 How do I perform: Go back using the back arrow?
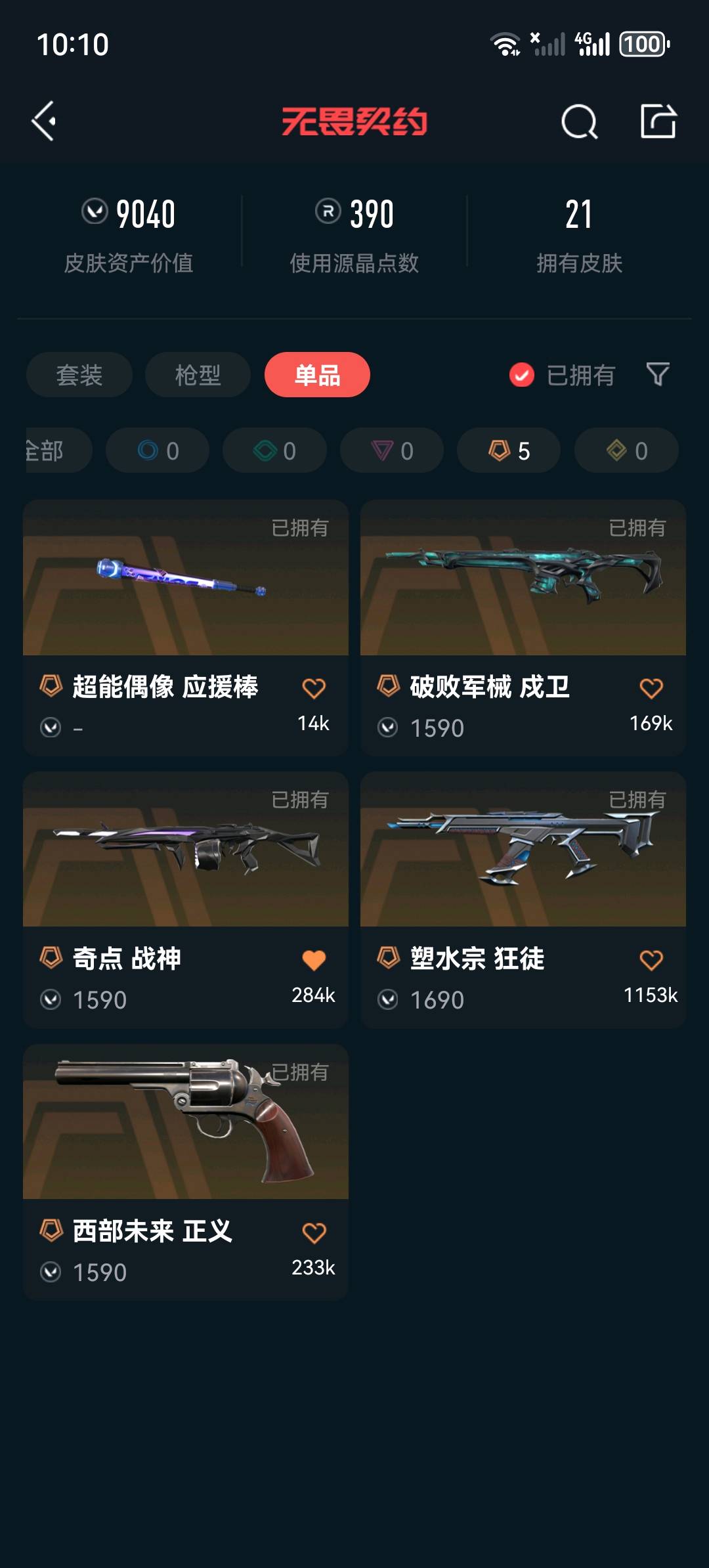click(45, 121)
